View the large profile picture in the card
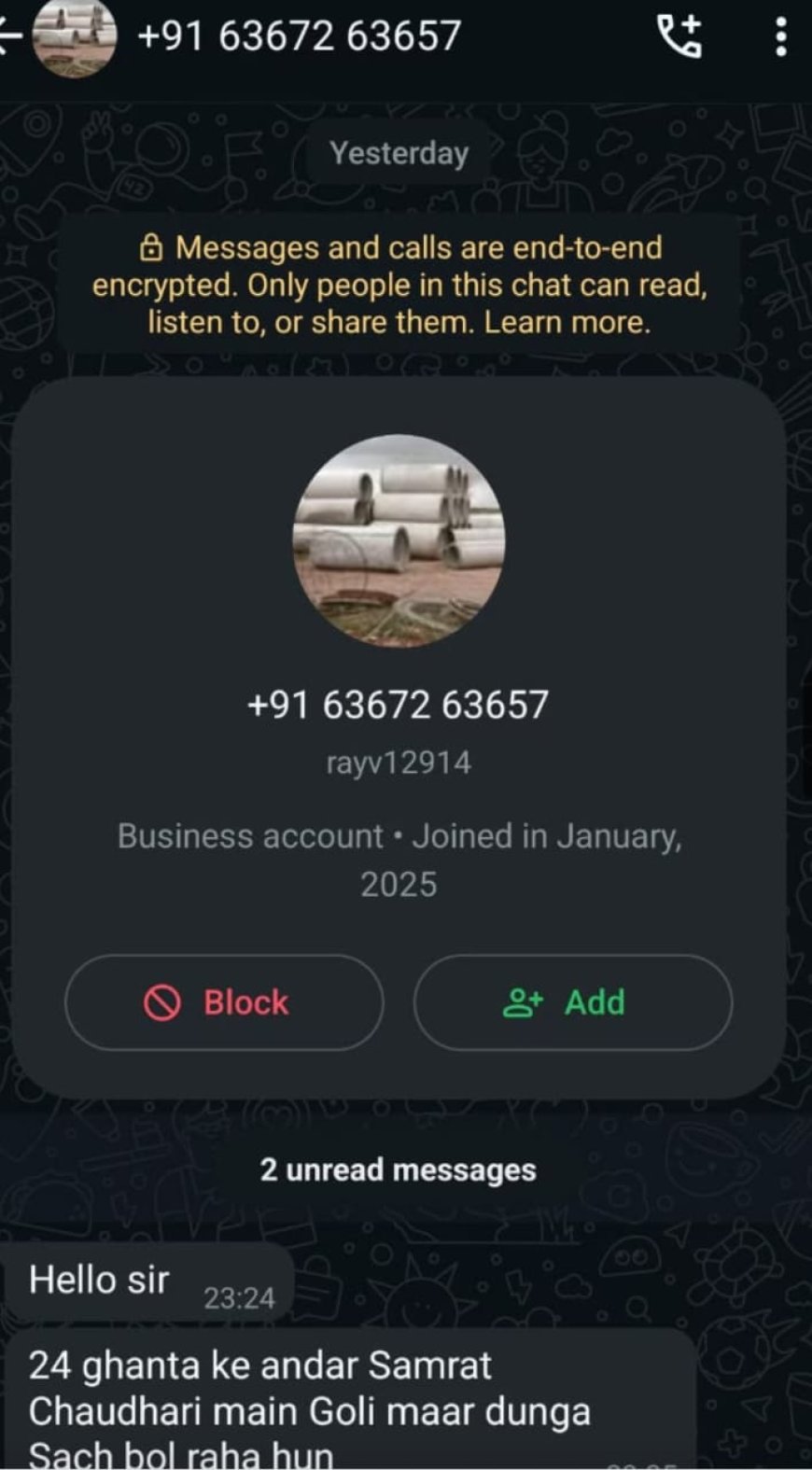The height and width of the screenshot is (1470, 812). click(x=399, y=541)
